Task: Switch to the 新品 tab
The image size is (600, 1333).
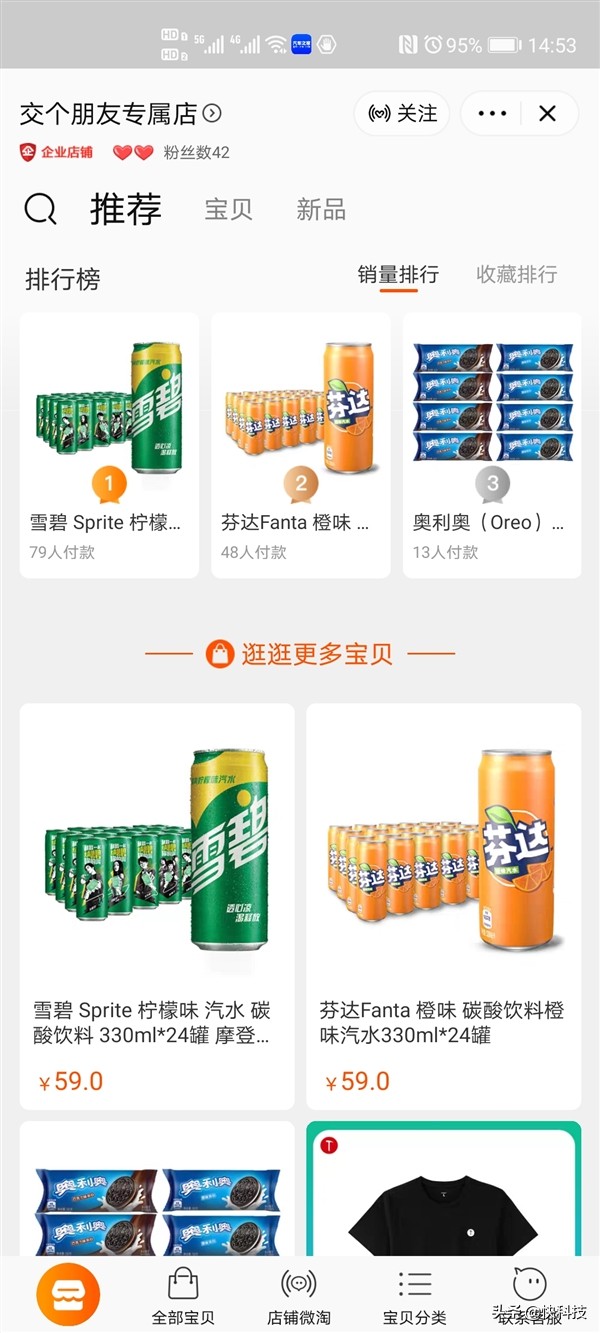Action: tap(321, 210)
